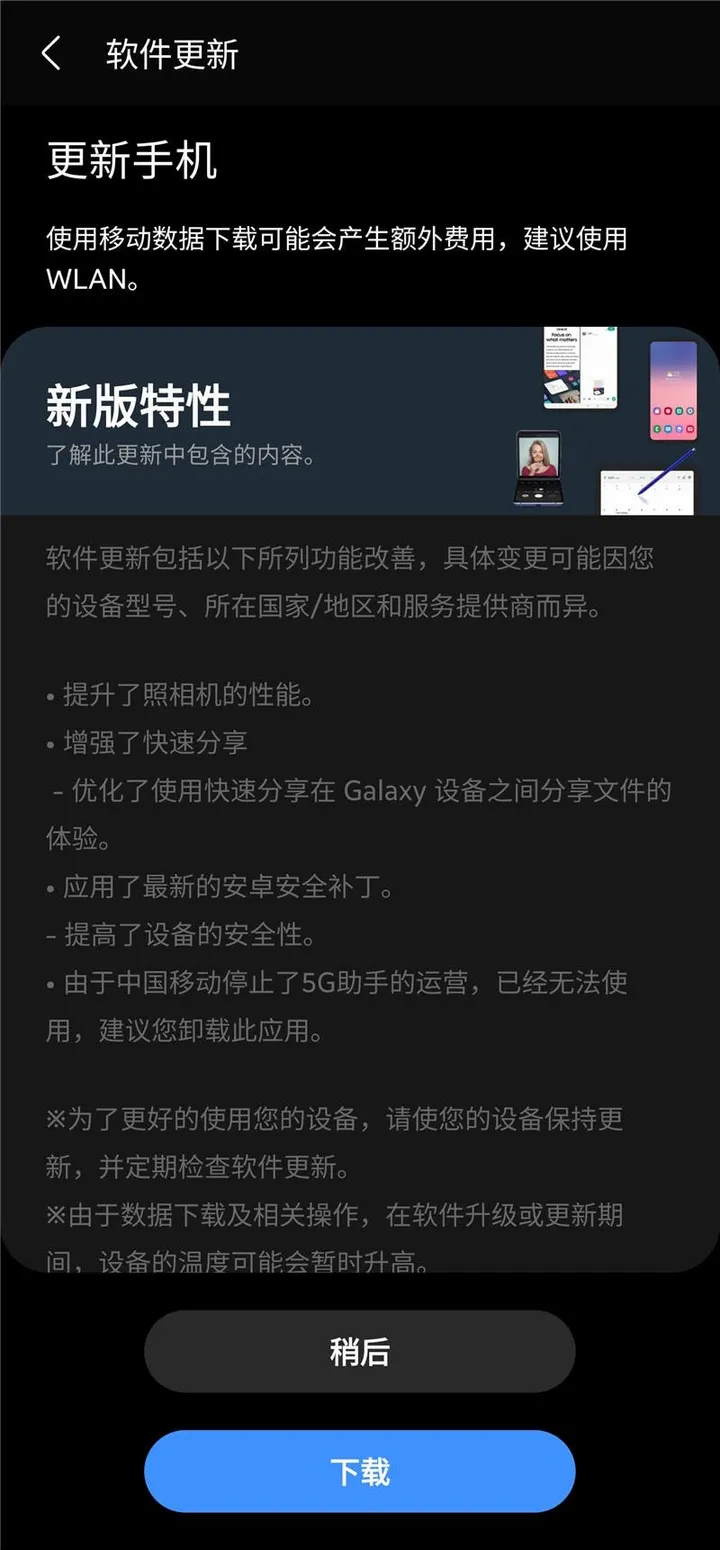Start the update with the 下载 button

(360, 1471)
